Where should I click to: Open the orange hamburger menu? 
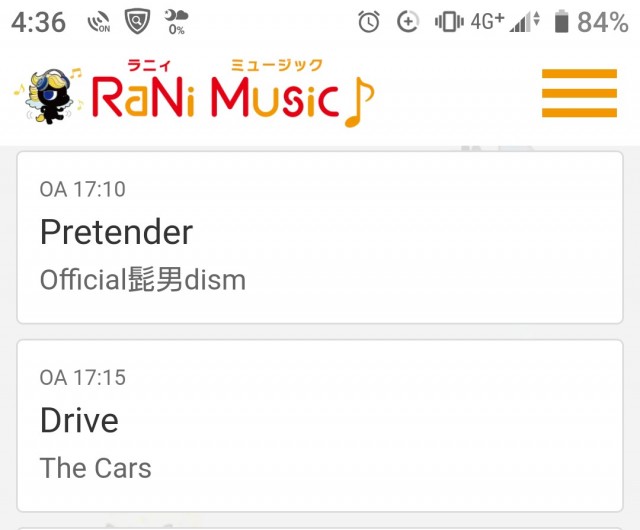[579, 93]
